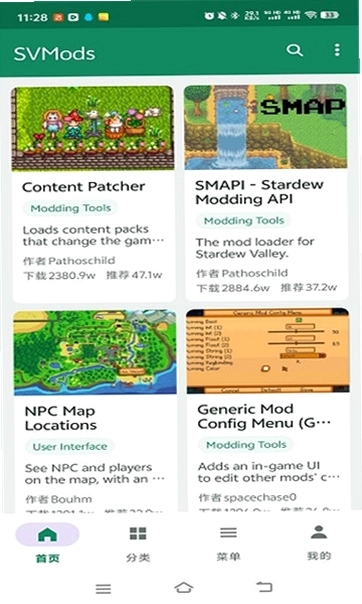
Task: Go to the 我的 profile tab
Action: pyautogui.click(x=319, y=542)
